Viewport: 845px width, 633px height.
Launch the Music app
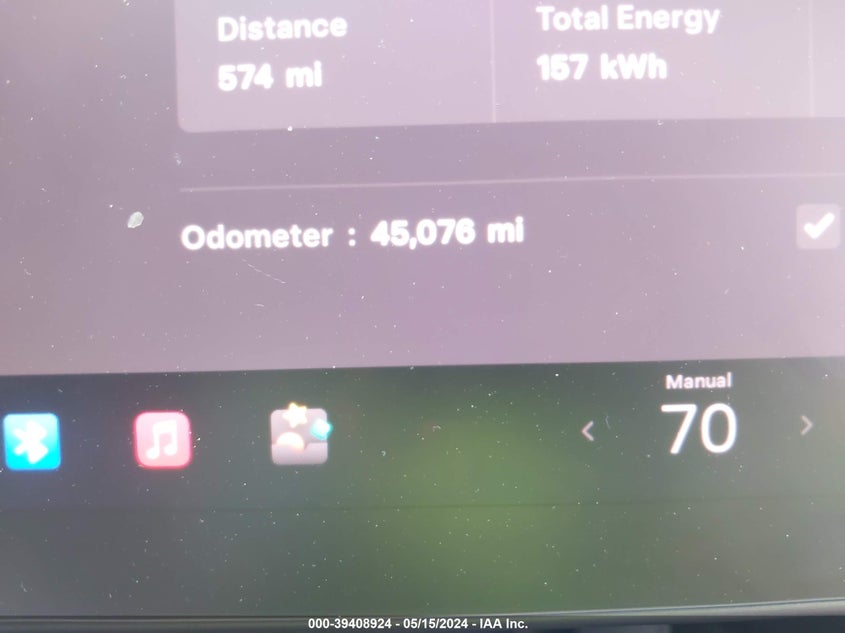[162, 440]
